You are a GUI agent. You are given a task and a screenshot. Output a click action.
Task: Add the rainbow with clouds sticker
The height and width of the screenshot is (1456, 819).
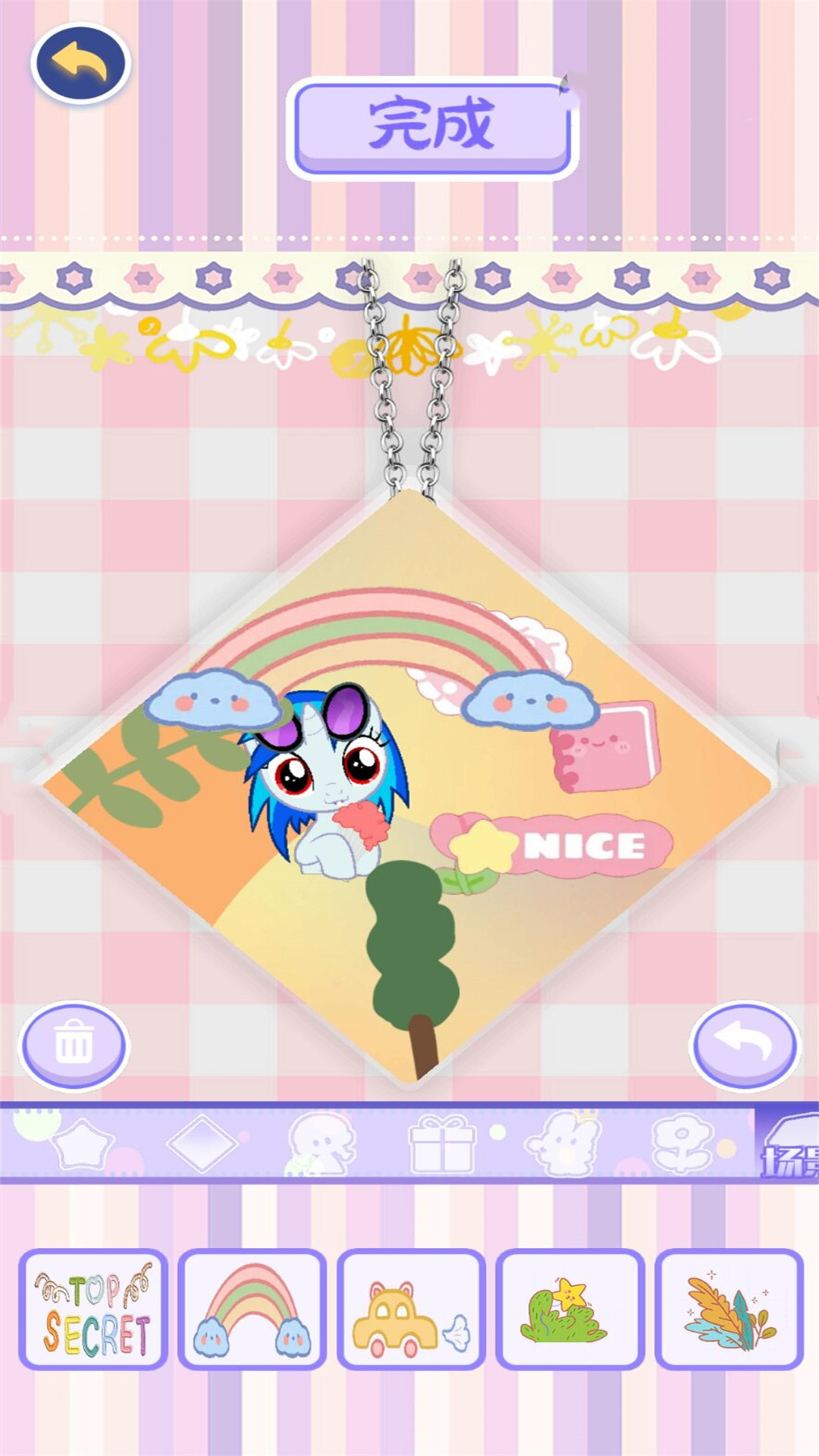pyautogui.click(x=253, y=1309)
